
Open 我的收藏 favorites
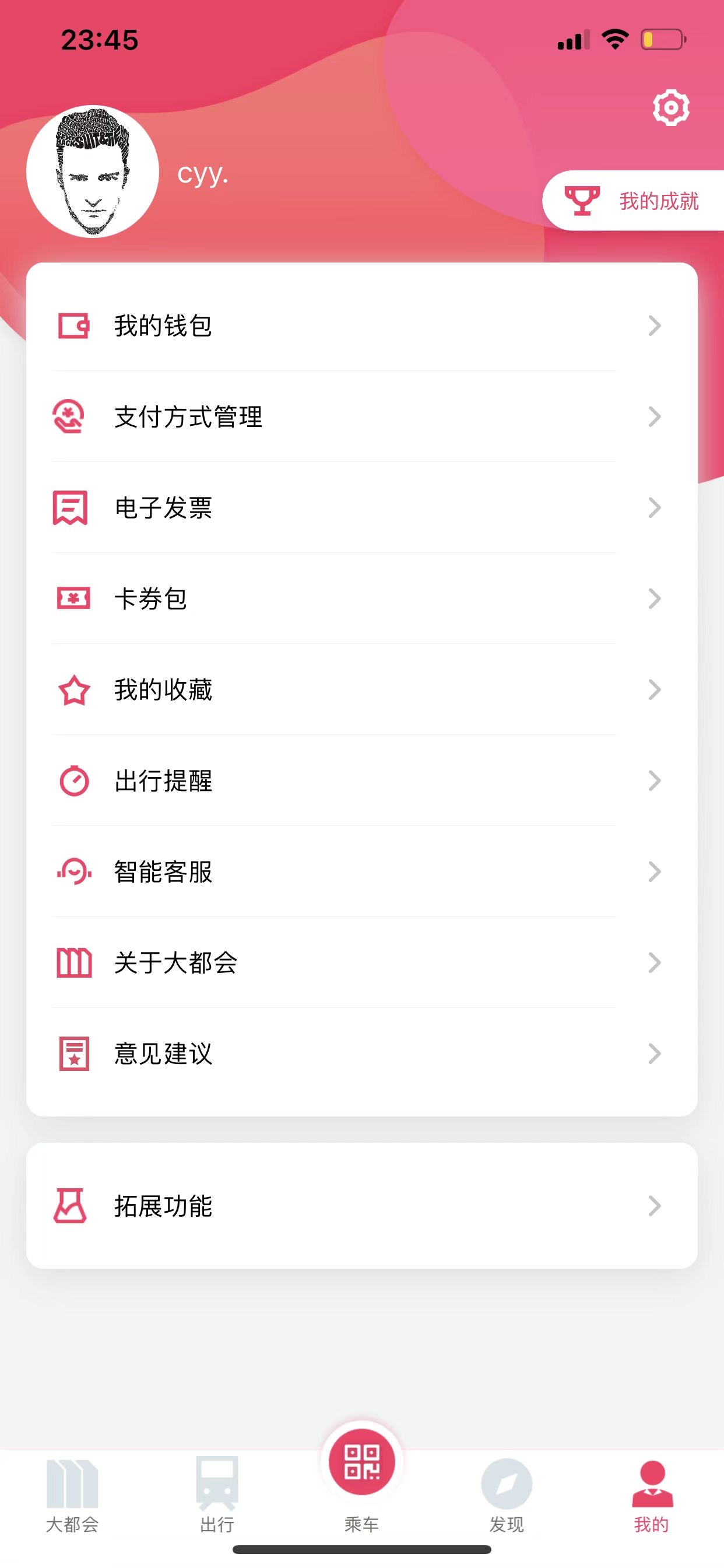[361, 689]
